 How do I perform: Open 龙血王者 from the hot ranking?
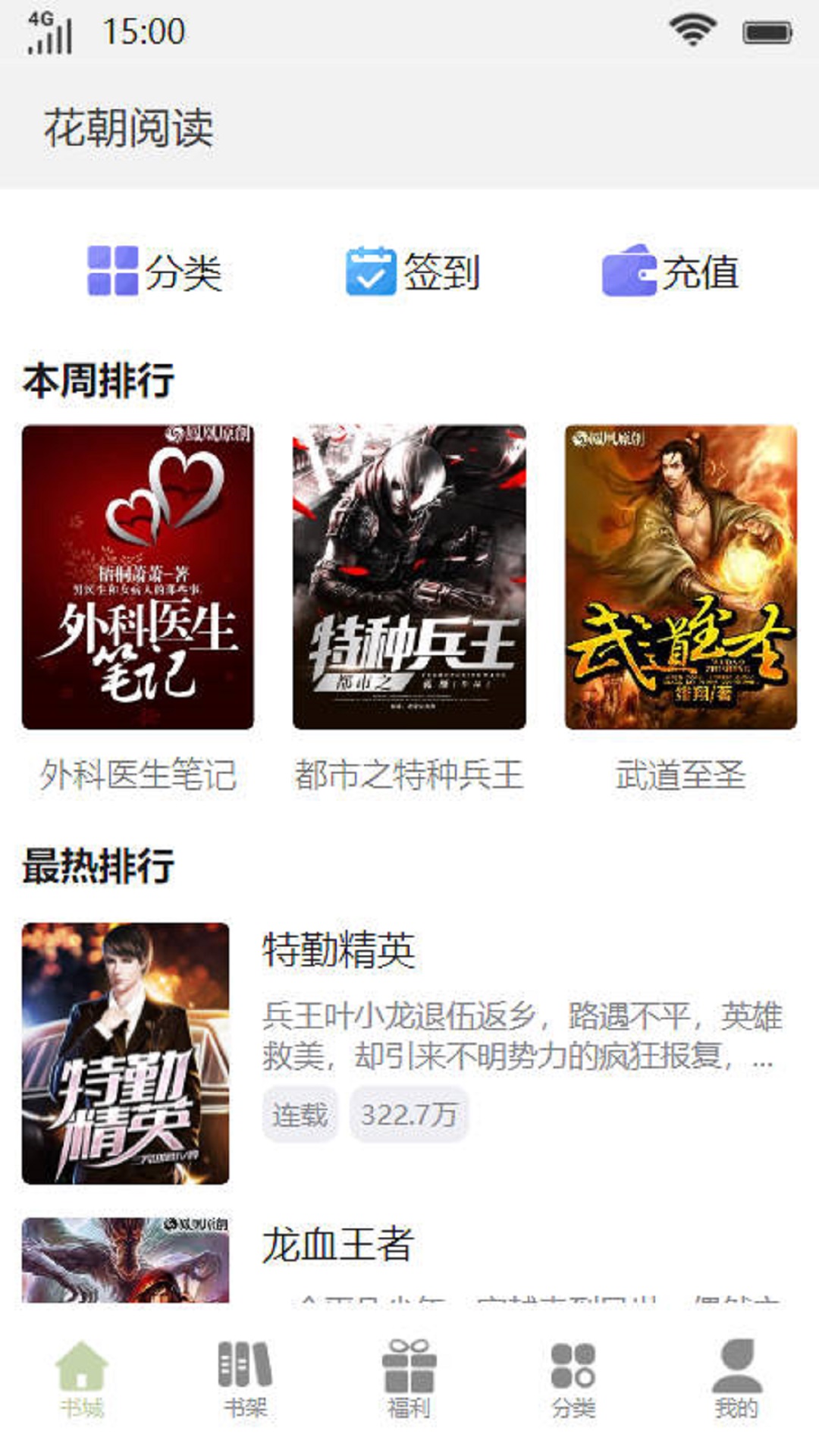[x=338, y=1245]
